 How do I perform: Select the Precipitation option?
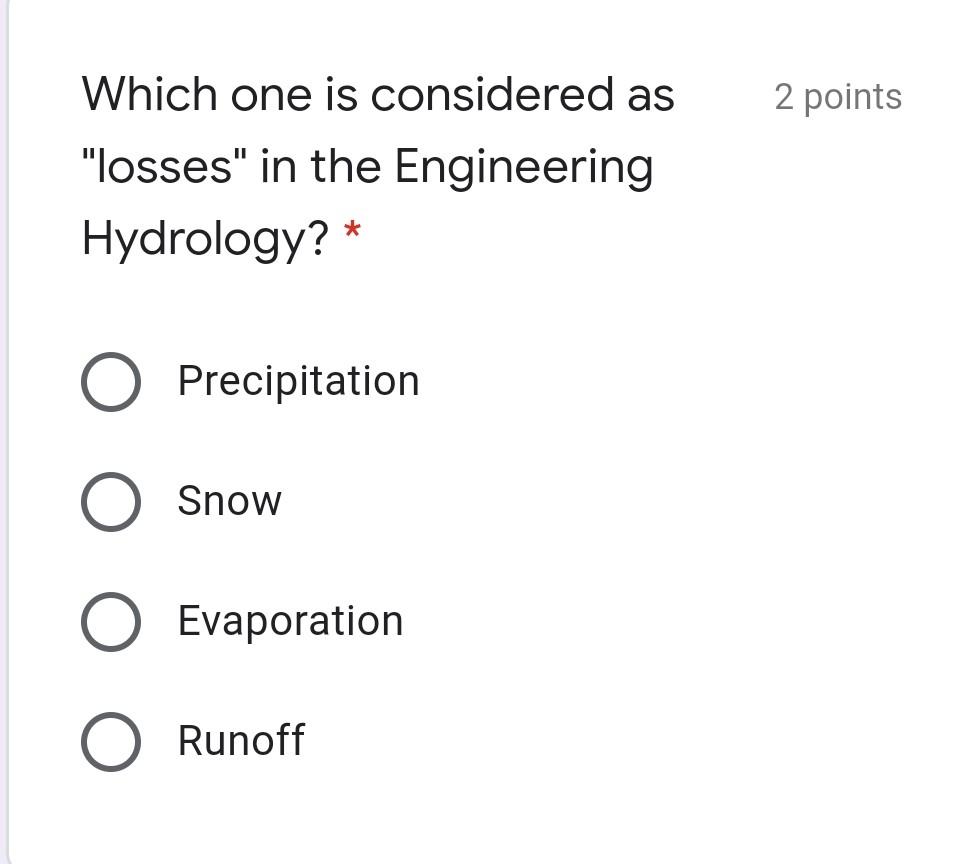point(110,382)
